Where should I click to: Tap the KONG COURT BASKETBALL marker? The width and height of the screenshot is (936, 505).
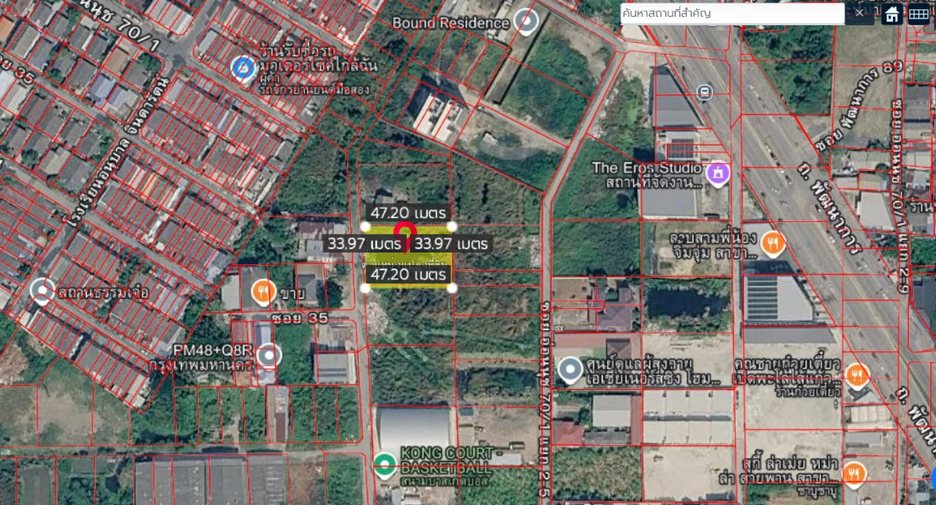(385, 464)
